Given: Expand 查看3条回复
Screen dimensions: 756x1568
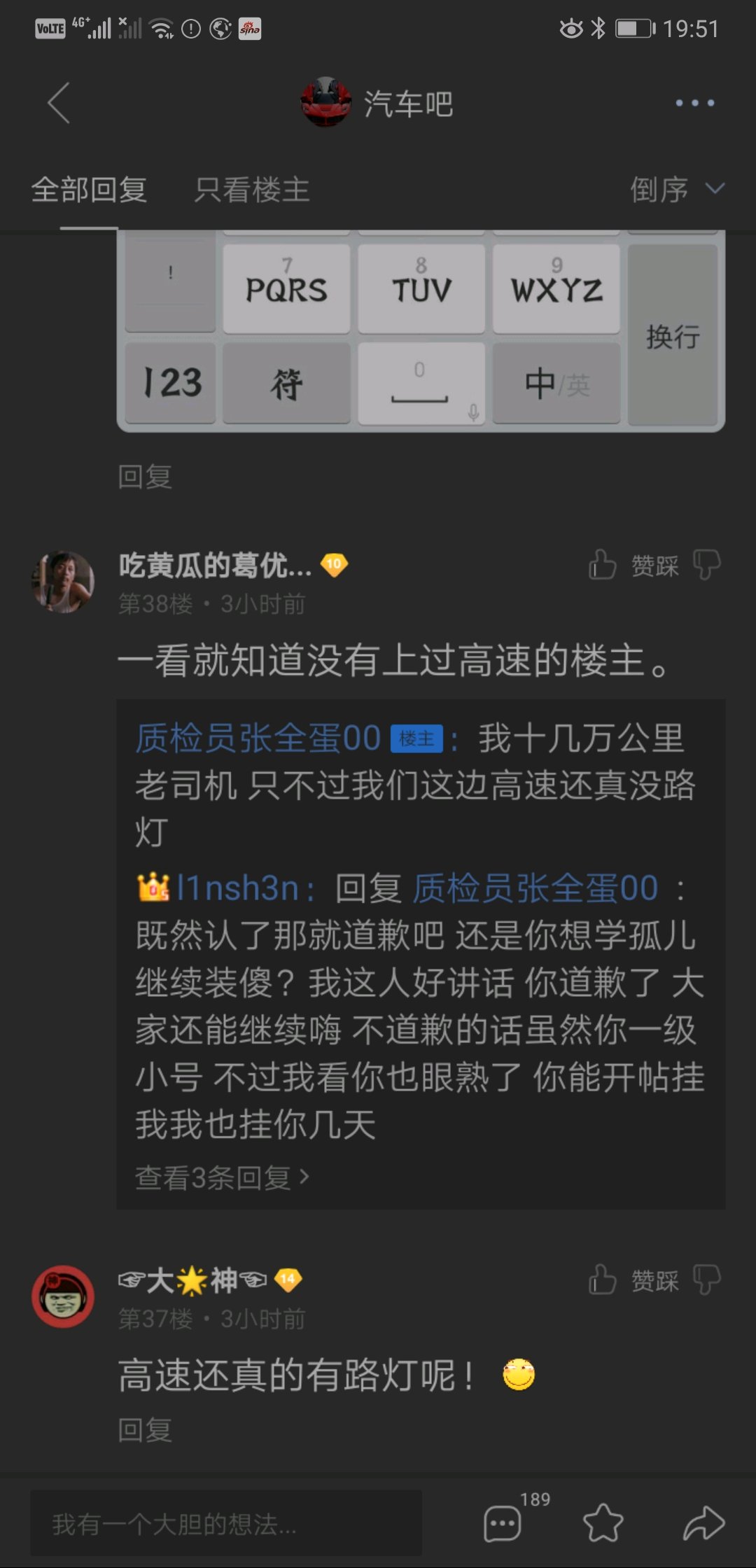Looking at the screenshot, I should [x=222, y=1178].
